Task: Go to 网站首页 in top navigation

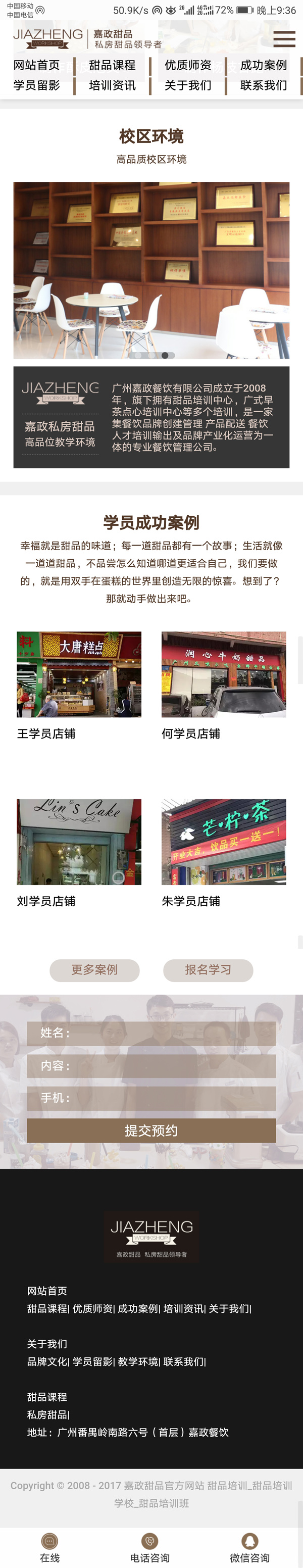Action: 36,65
